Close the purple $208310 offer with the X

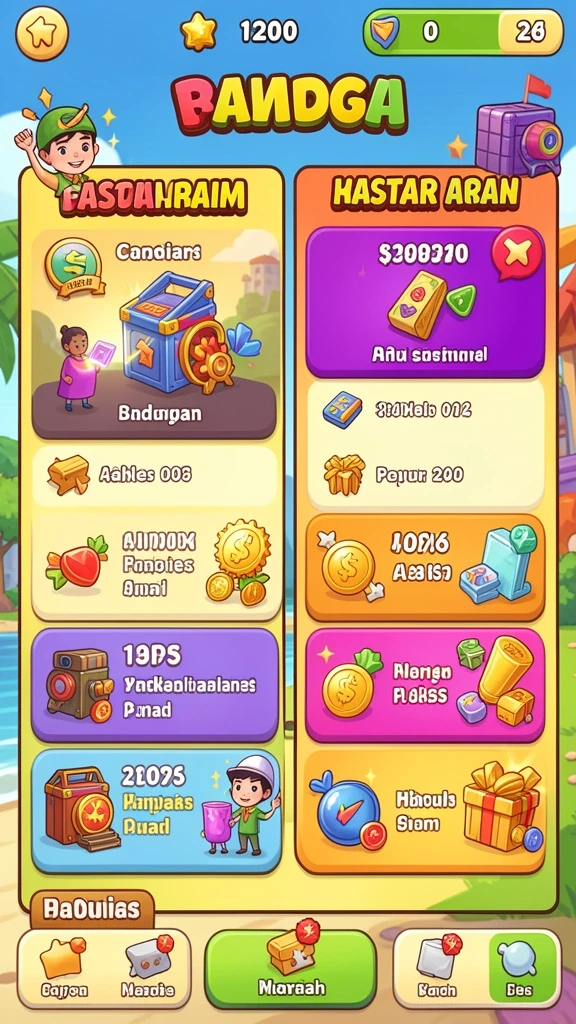tap(517, 252)
